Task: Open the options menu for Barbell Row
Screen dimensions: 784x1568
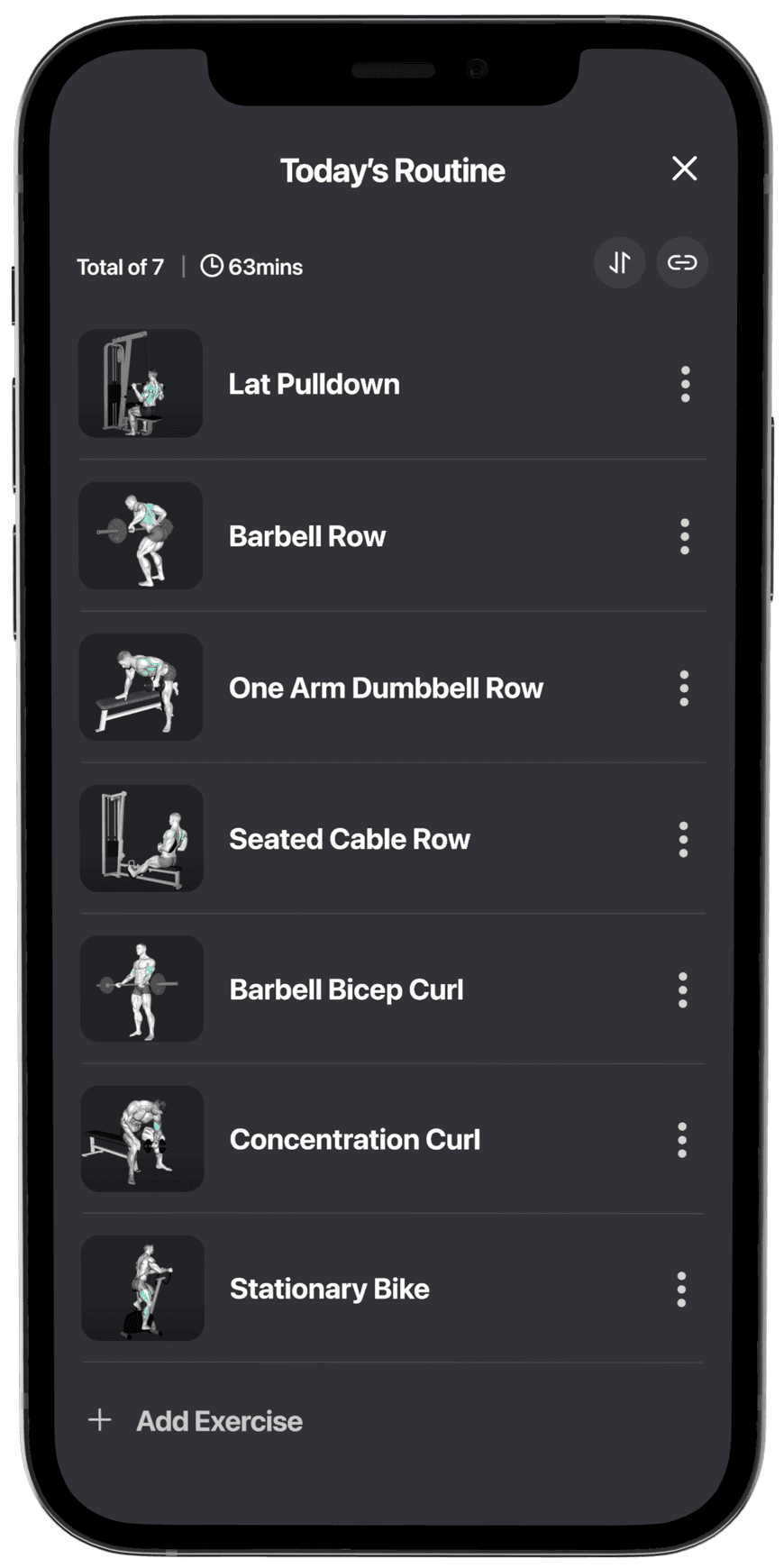Action: [685, 535]
